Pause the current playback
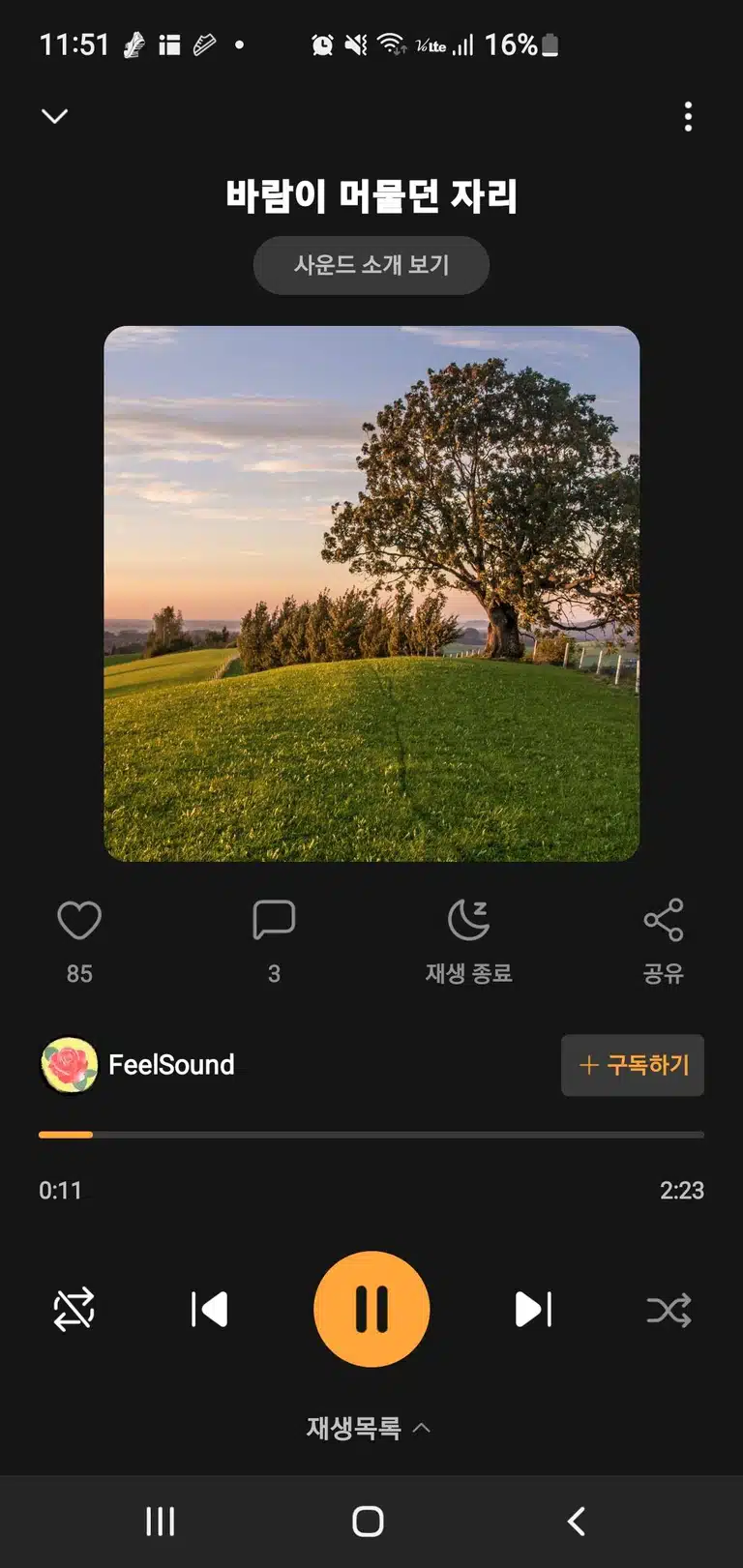Image resolution: width=743 pixels, height=1568 pixels. pos(371,1309)
